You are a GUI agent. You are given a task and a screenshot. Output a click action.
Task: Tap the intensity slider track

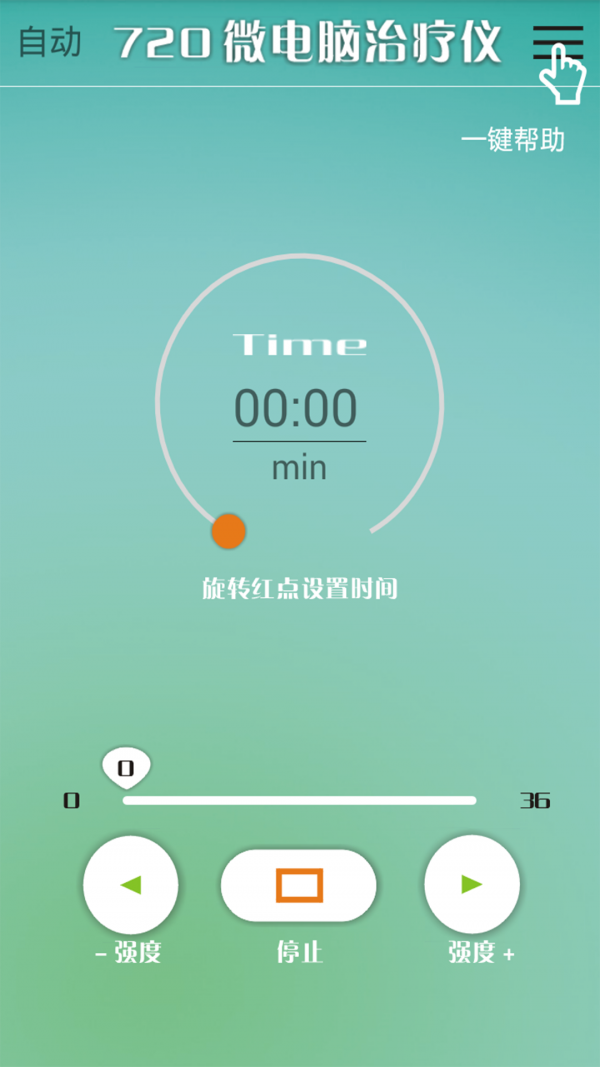pyautogui.click(x=299, y=800)
